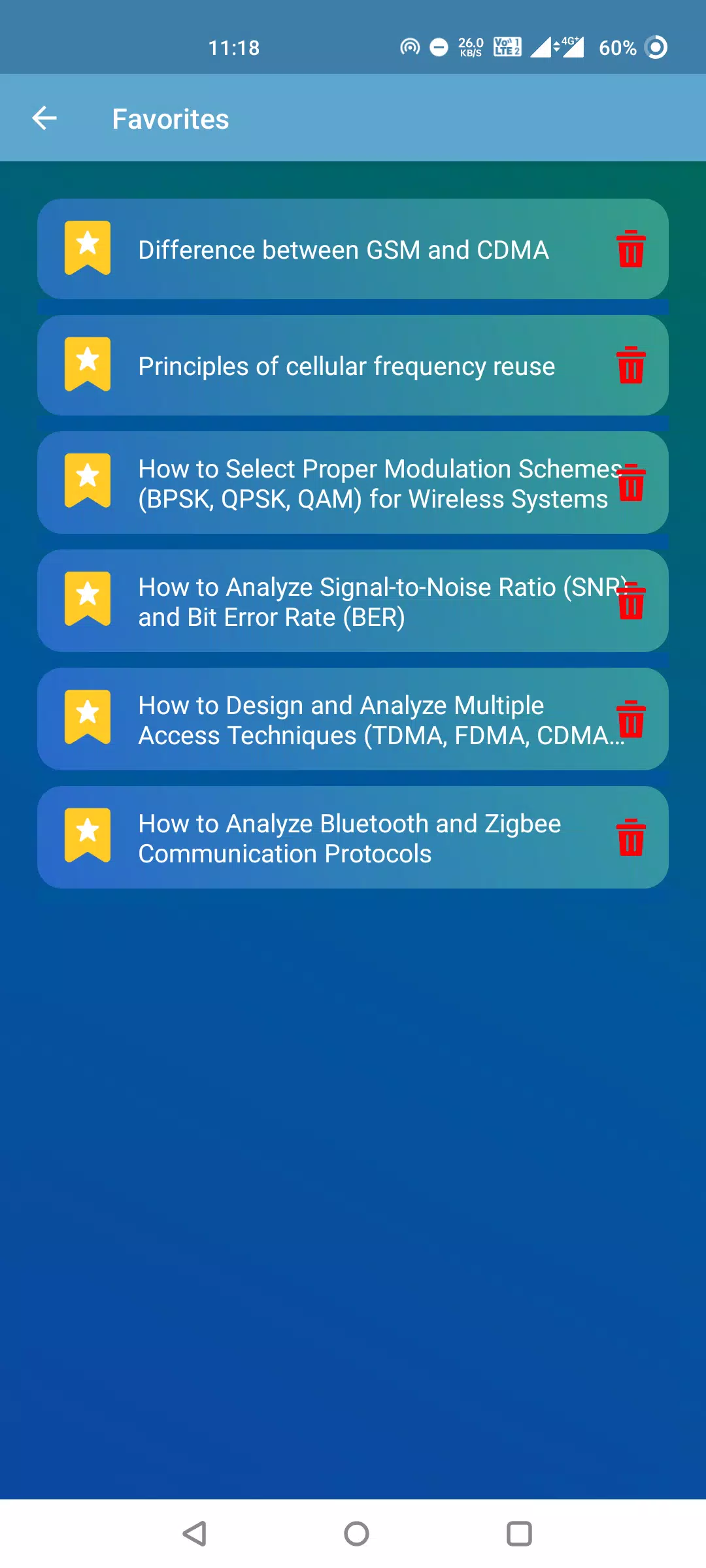Open Difference between GSM and CDMA
Image resolution: width=706 pixels, height=1568 pixels.
pyautogui.click(x=343, y=250)
